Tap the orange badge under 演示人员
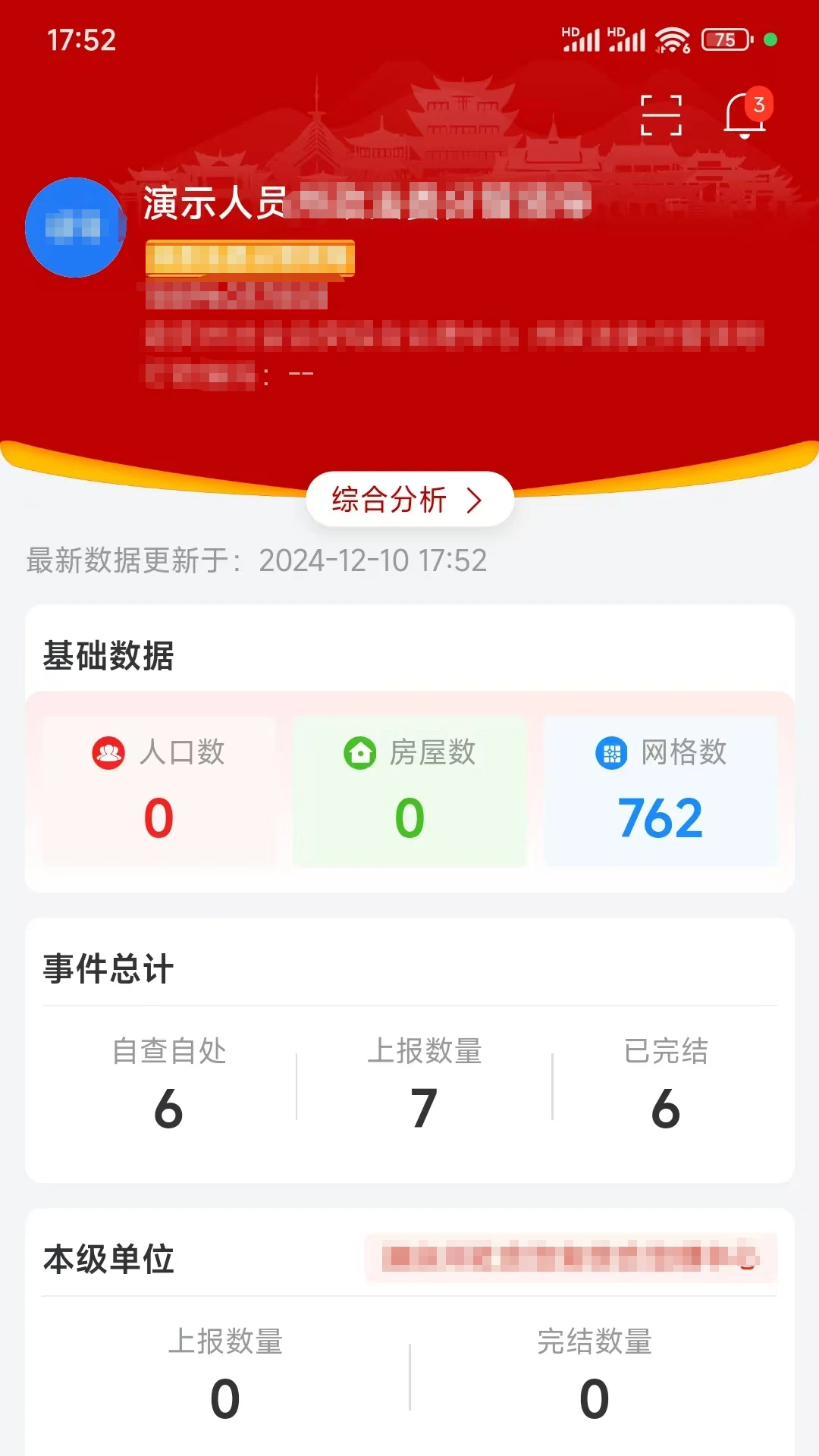Screen dimensions: 819x1456 [x=250, y=258]
